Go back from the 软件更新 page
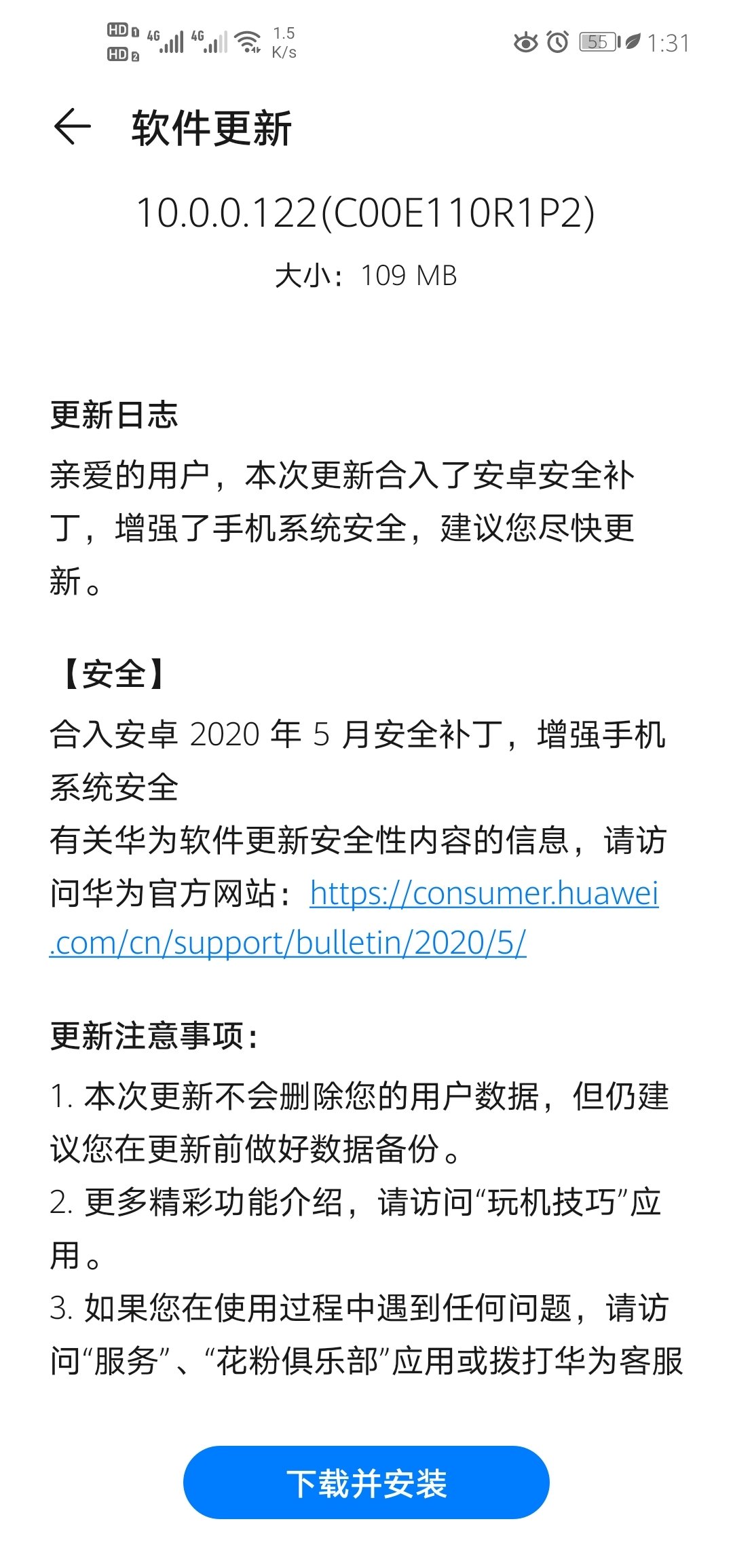This screenshot has height=1568, width=733. pos(72,127)
